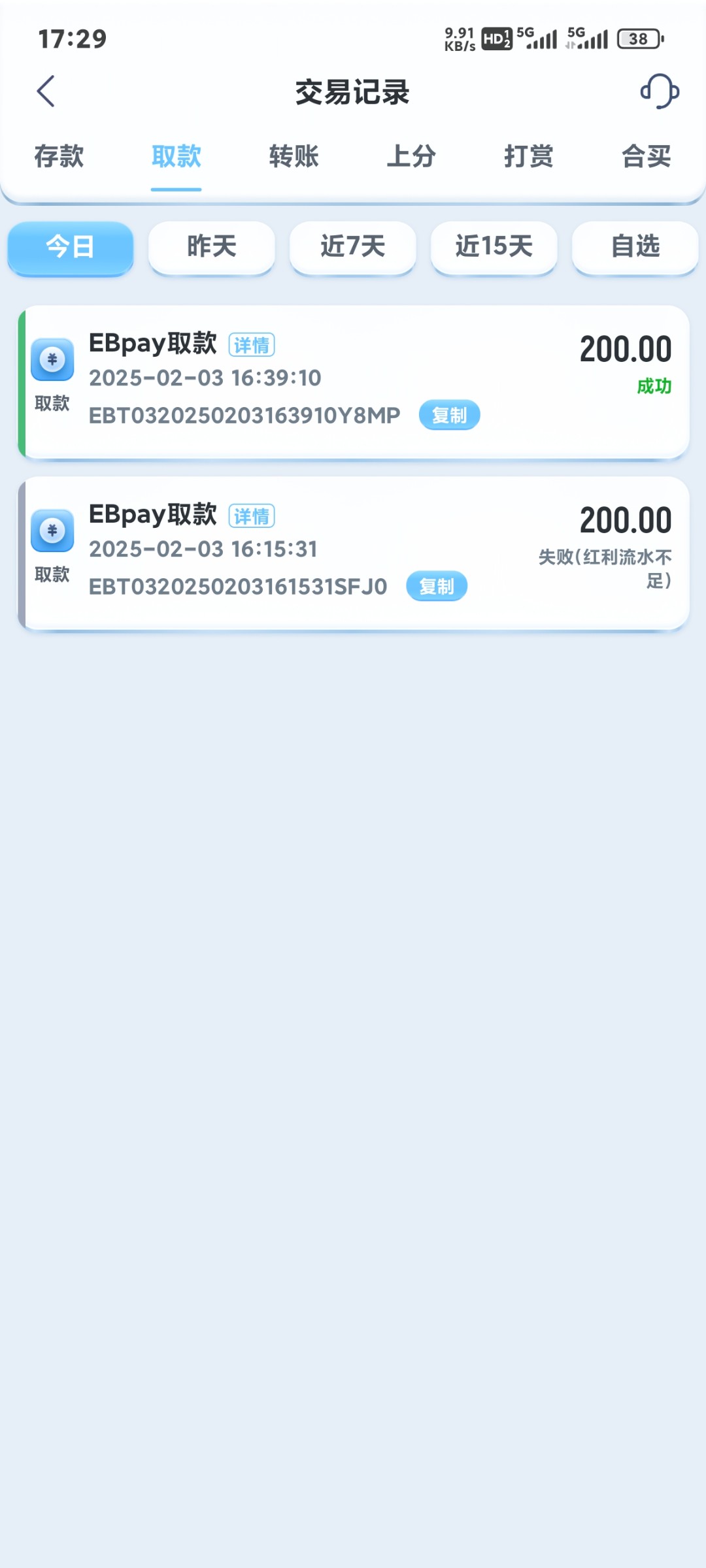Switch to the 转账 tab

[294, 157]
